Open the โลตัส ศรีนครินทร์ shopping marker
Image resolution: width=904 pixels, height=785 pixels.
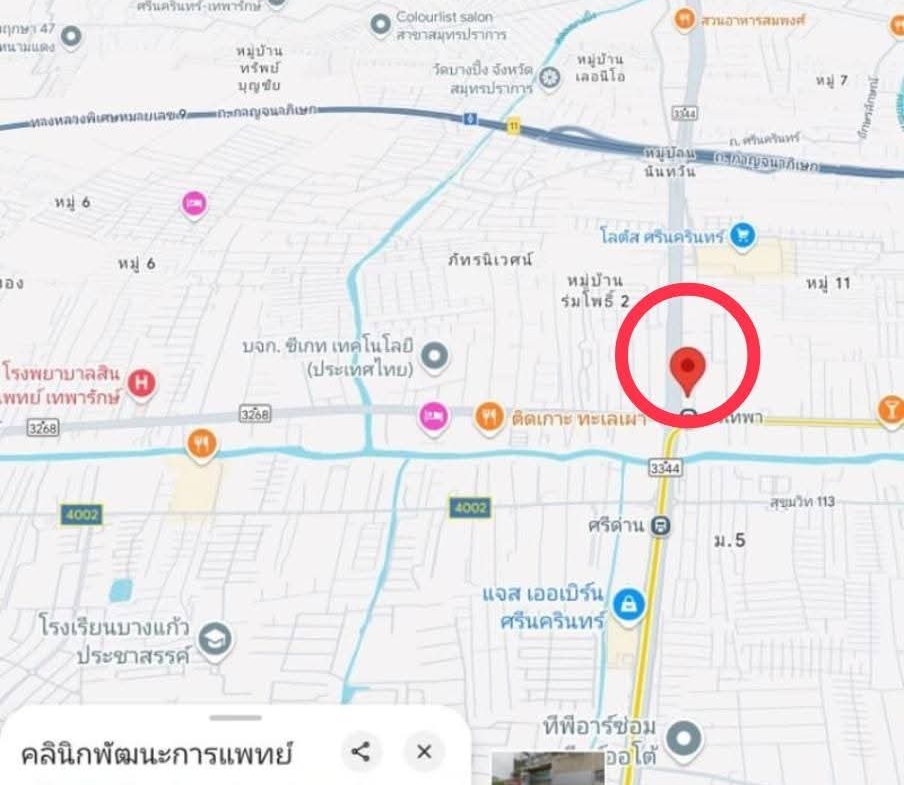coord(742,236)
